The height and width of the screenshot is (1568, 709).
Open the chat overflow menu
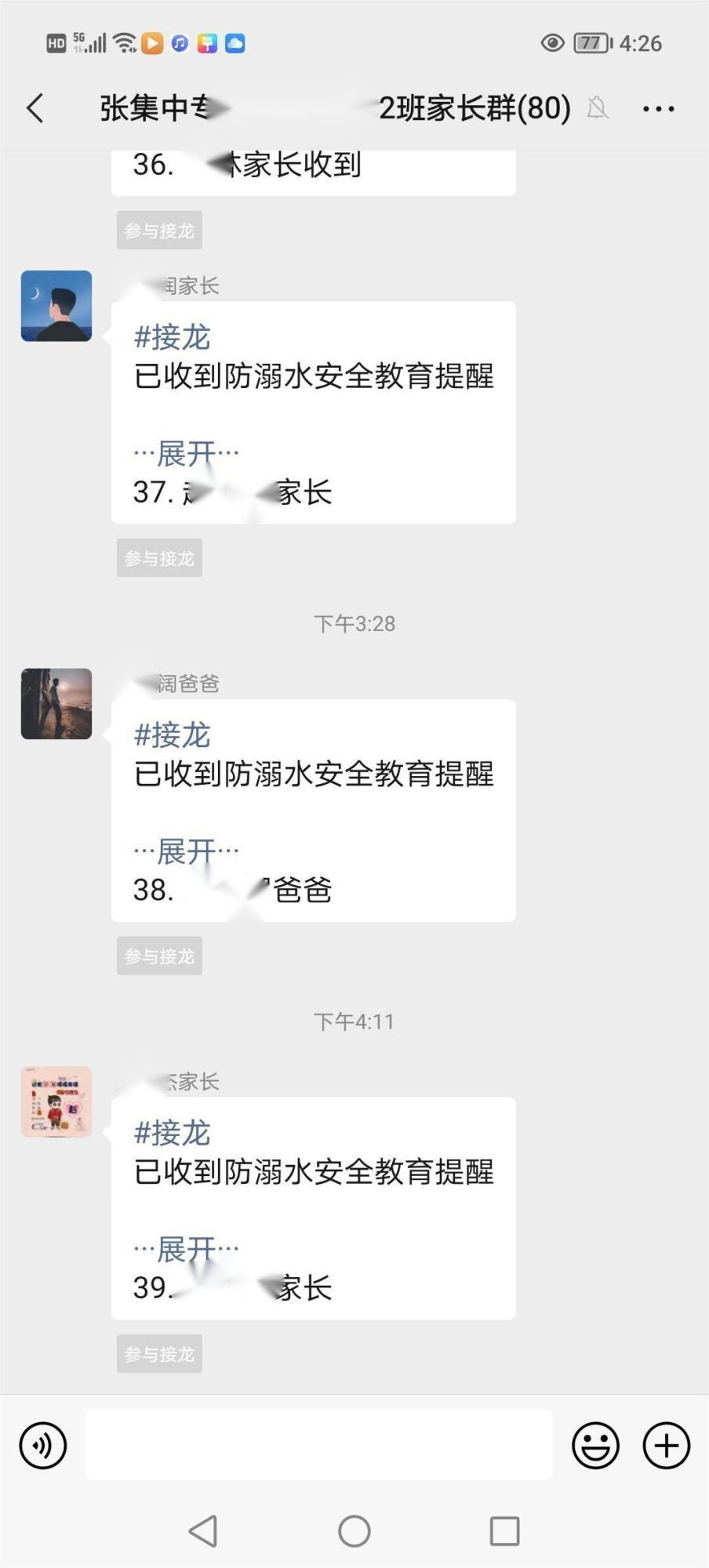point(658,109)
